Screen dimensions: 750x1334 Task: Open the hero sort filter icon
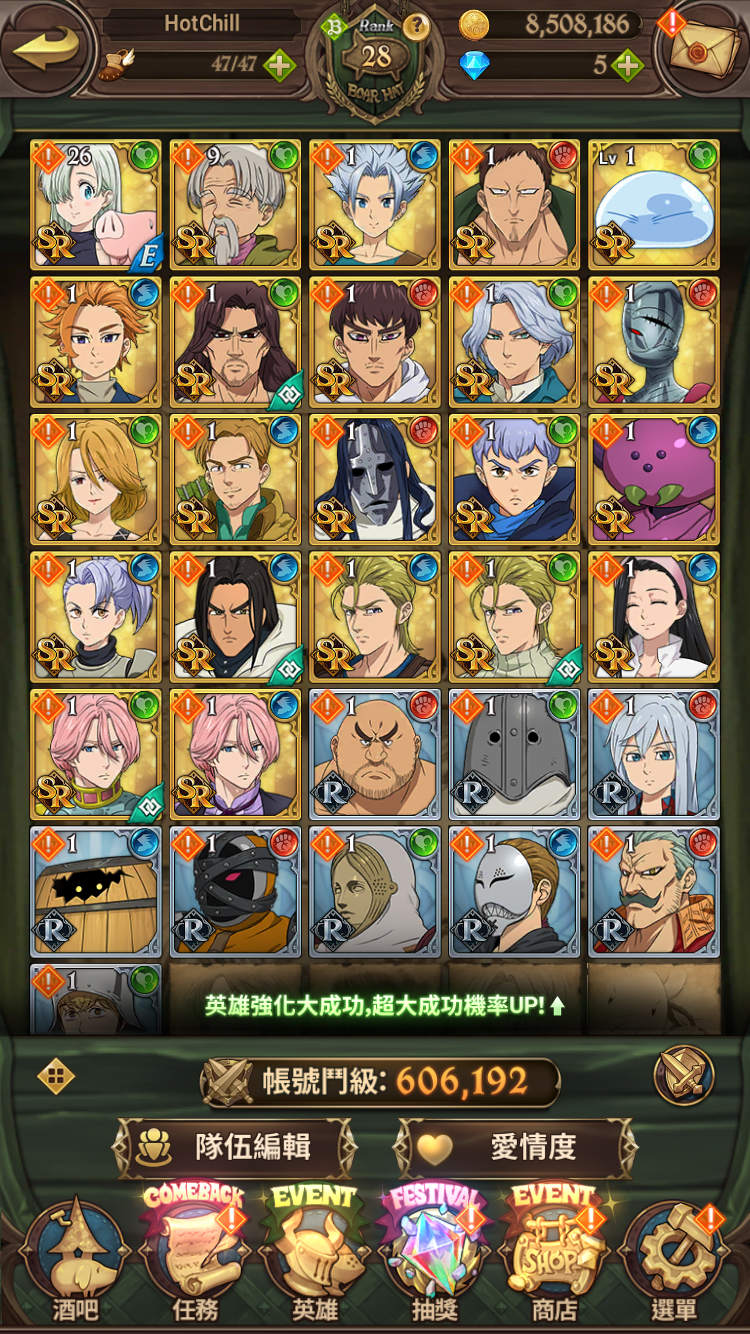(54, 1076)
